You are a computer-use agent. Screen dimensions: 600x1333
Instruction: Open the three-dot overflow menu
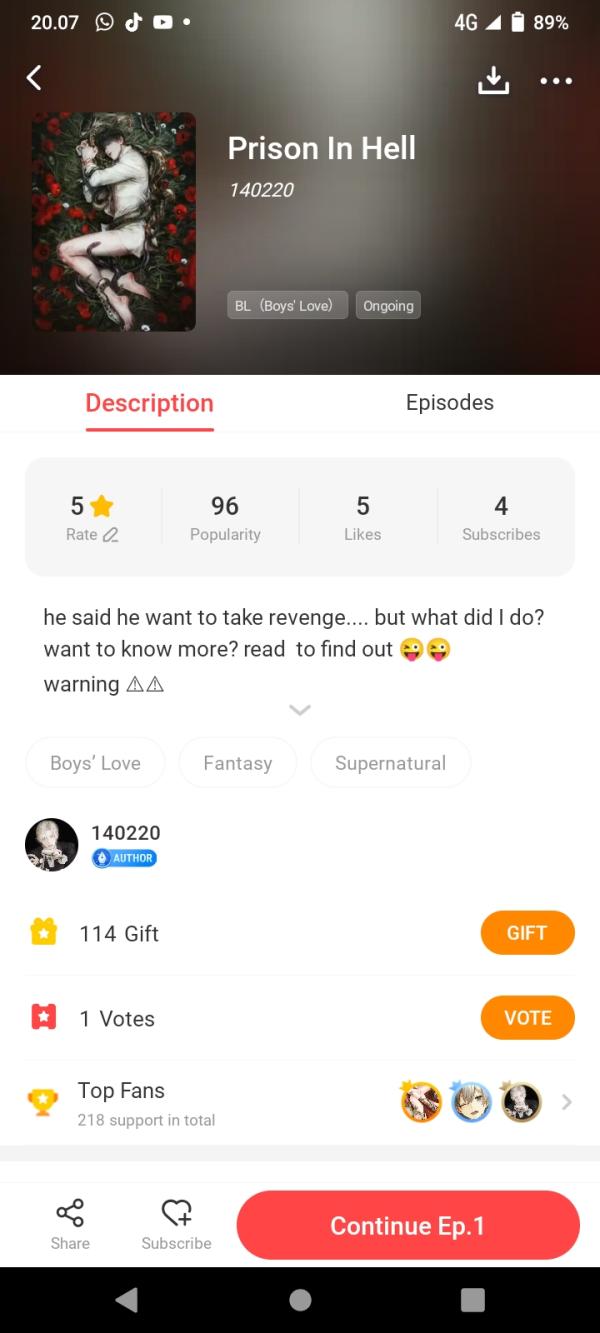point(555,80)
